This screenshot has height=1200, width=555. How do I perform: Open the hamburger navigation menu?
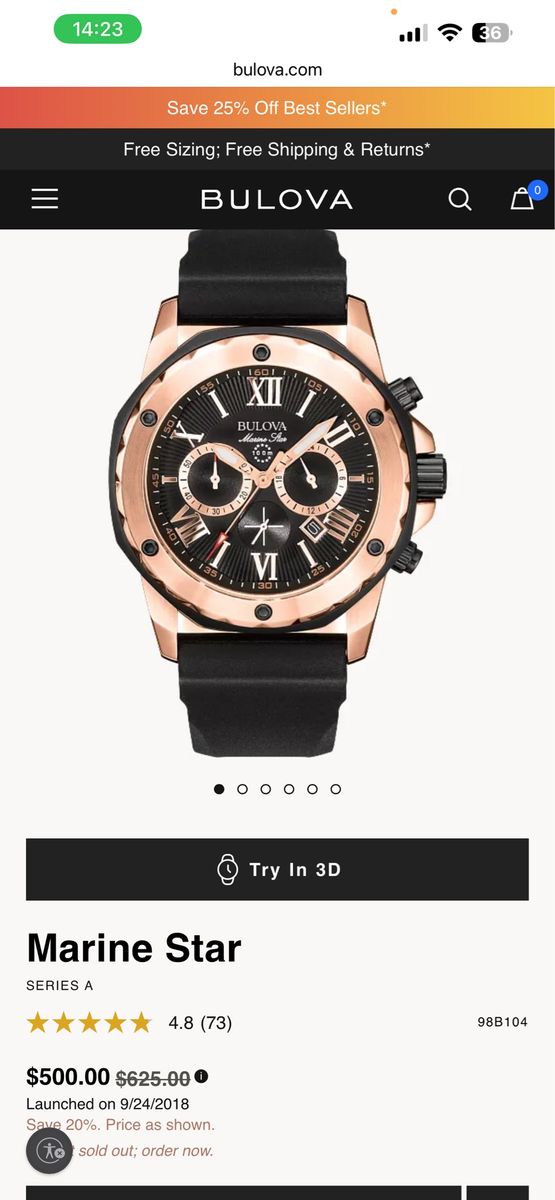(x=45, y=199)
